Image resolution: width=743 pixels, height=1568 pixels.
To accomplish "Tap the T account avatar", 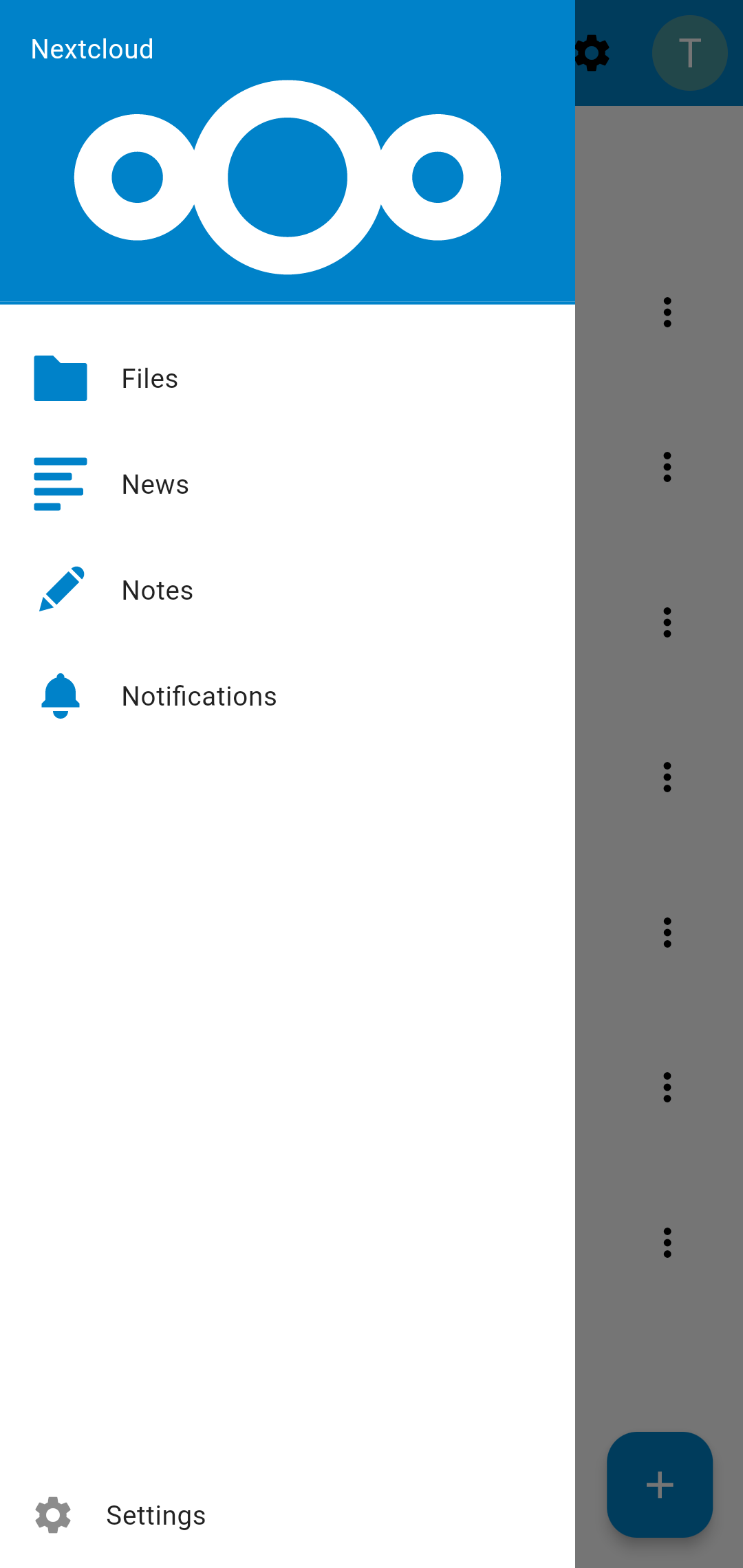I will tap(690, 53).
